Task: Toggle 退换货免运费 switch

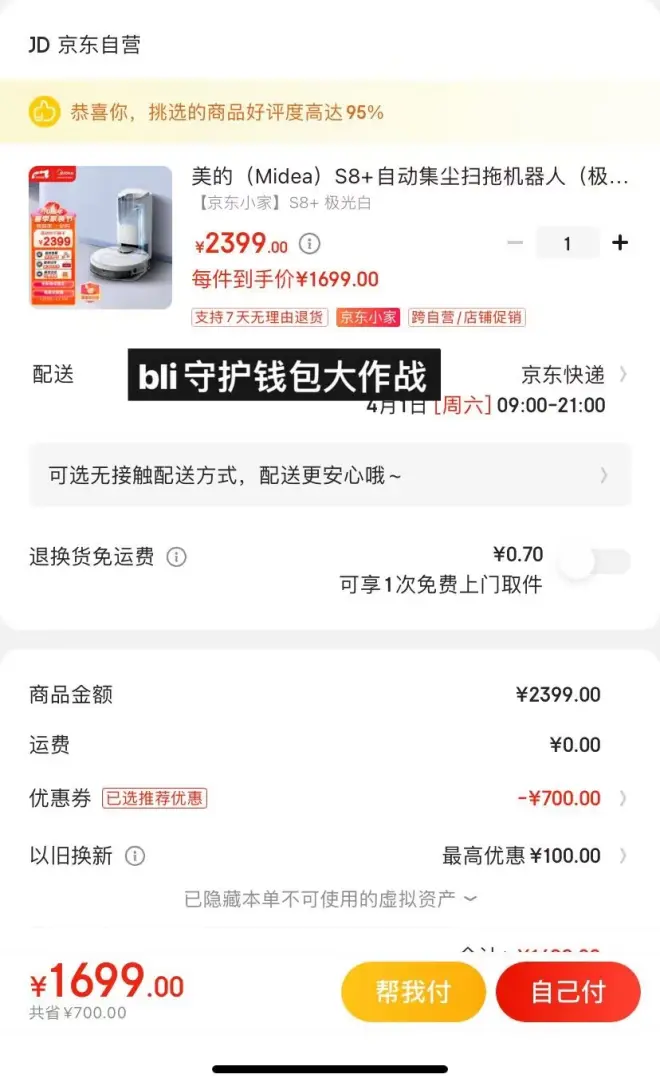Action: point(595,562)
